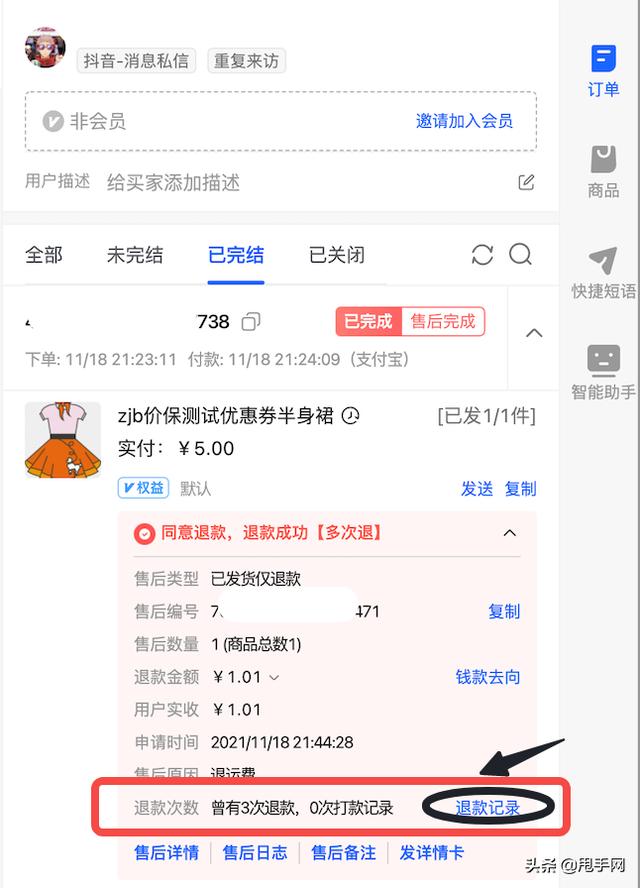This screenshot has width=640, height=888.
Task: Open the 智能助手 assistant panel
Action: (x=603, y=372)
